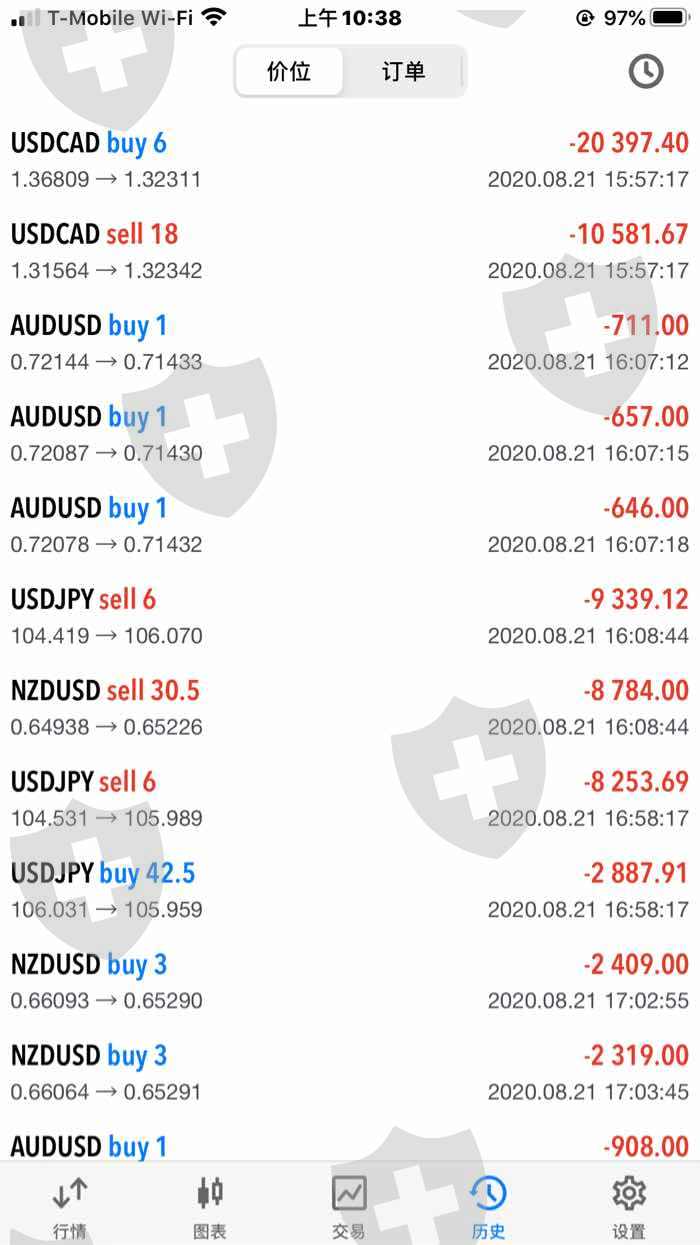Select the NZDUSD buy 3 trade with -2 409.00
Screen dimensions: 700x1245
click(349, 981)
